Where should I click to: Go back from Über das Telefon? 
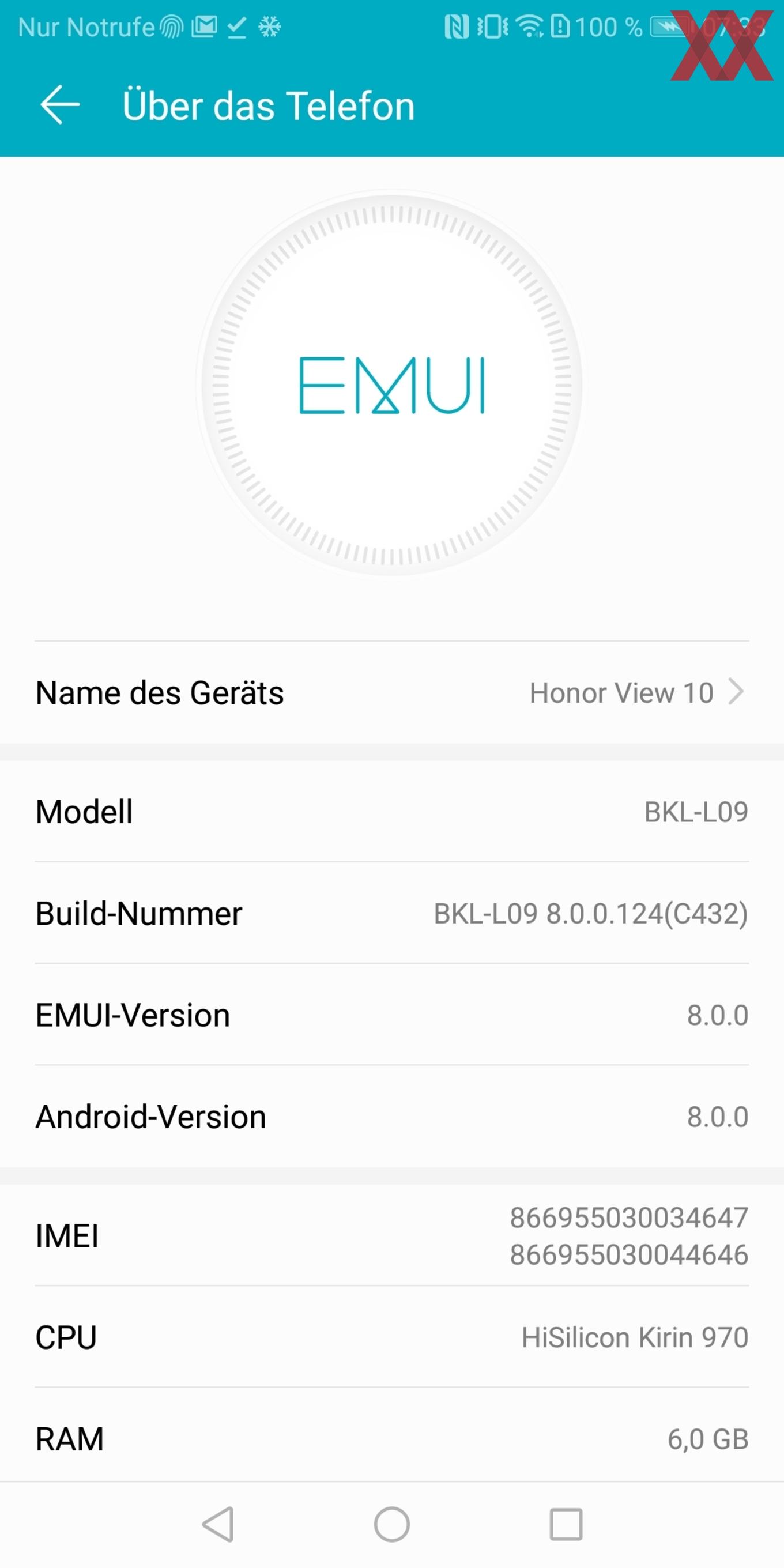tap(59, 105)
